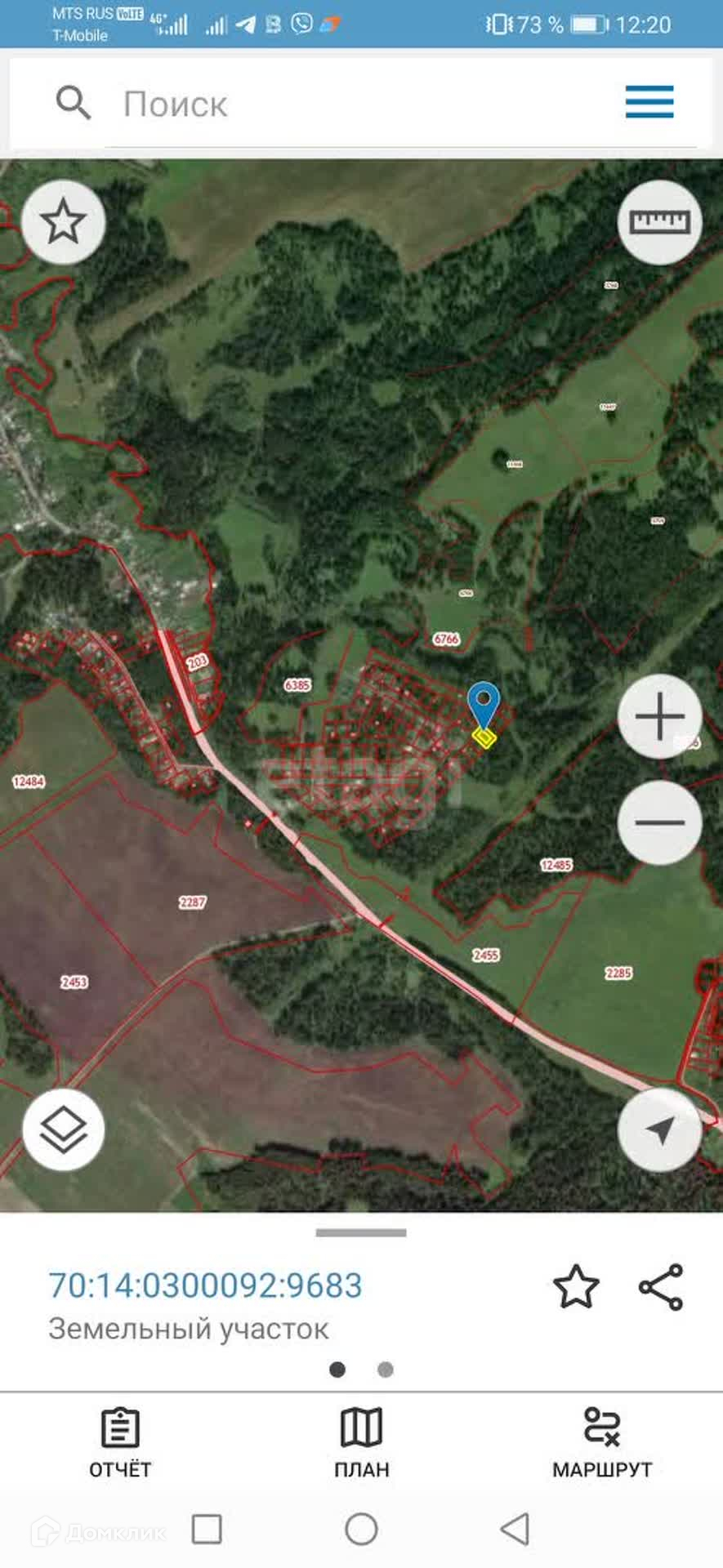Center map on my location
The width and height of the screenshot is (723, 1568).
659,1130
